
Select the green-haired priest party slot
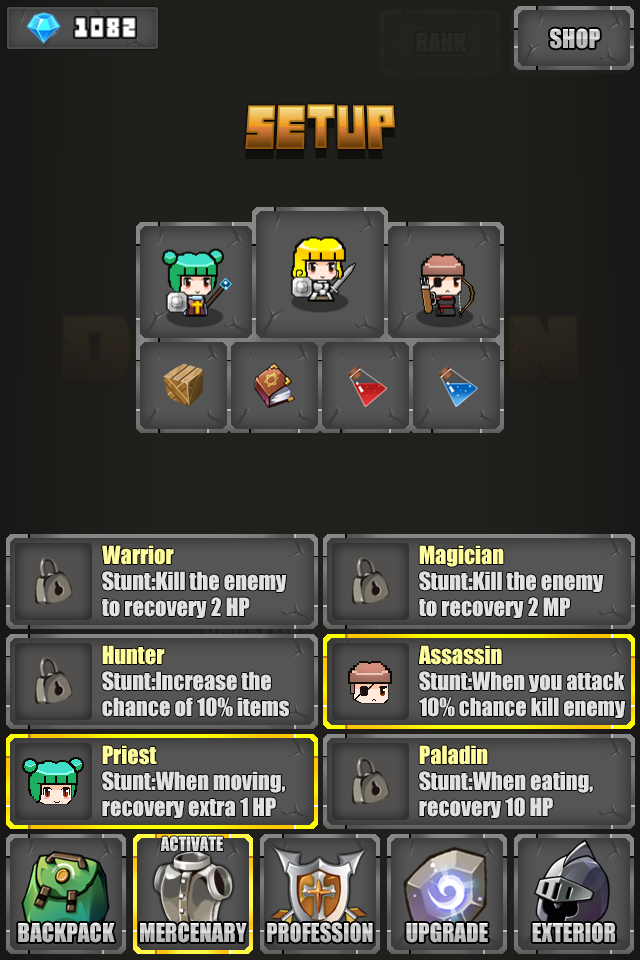coord(195,281)
